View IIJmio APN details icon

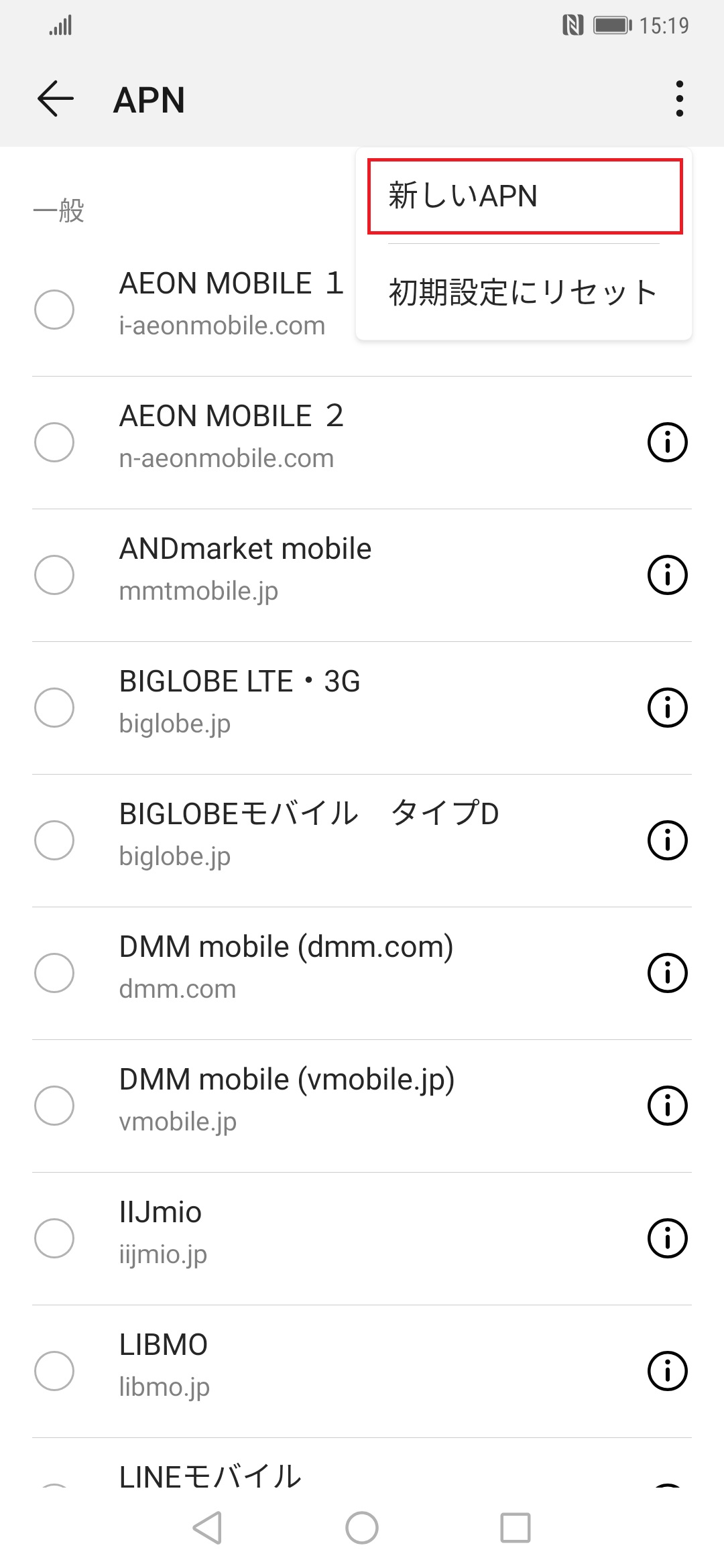[x=667, y=1238]
